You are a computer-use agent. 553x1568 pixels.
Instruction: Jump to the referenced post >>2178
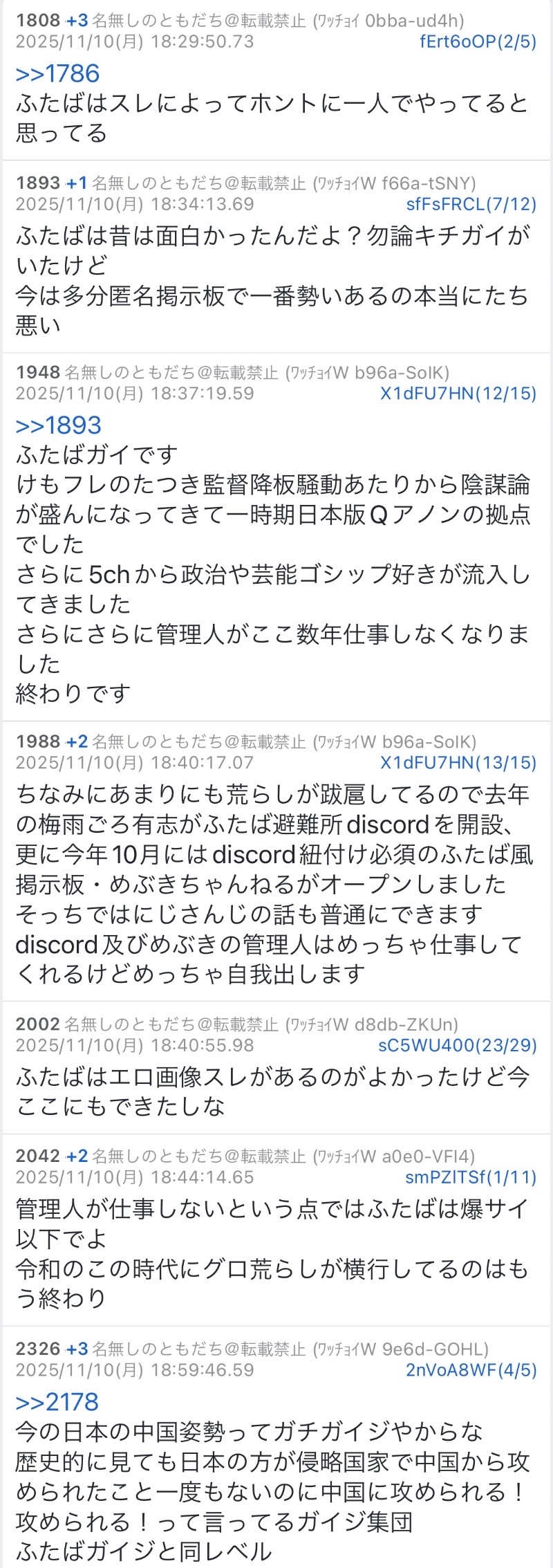point(57,1401)
